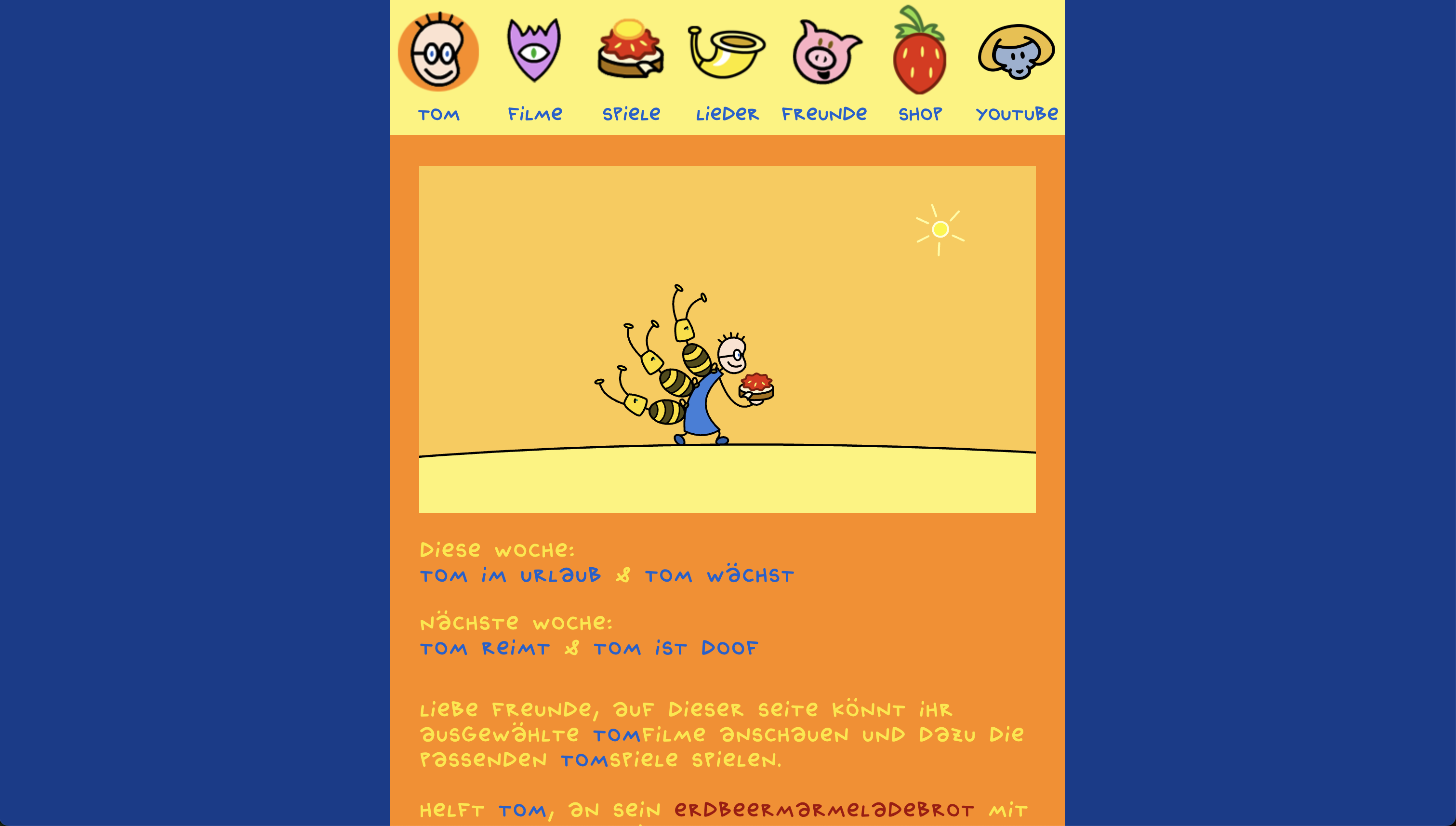
Task: Switch to the Lieder section
Action: pyautogui.click(x=727, y=65)
